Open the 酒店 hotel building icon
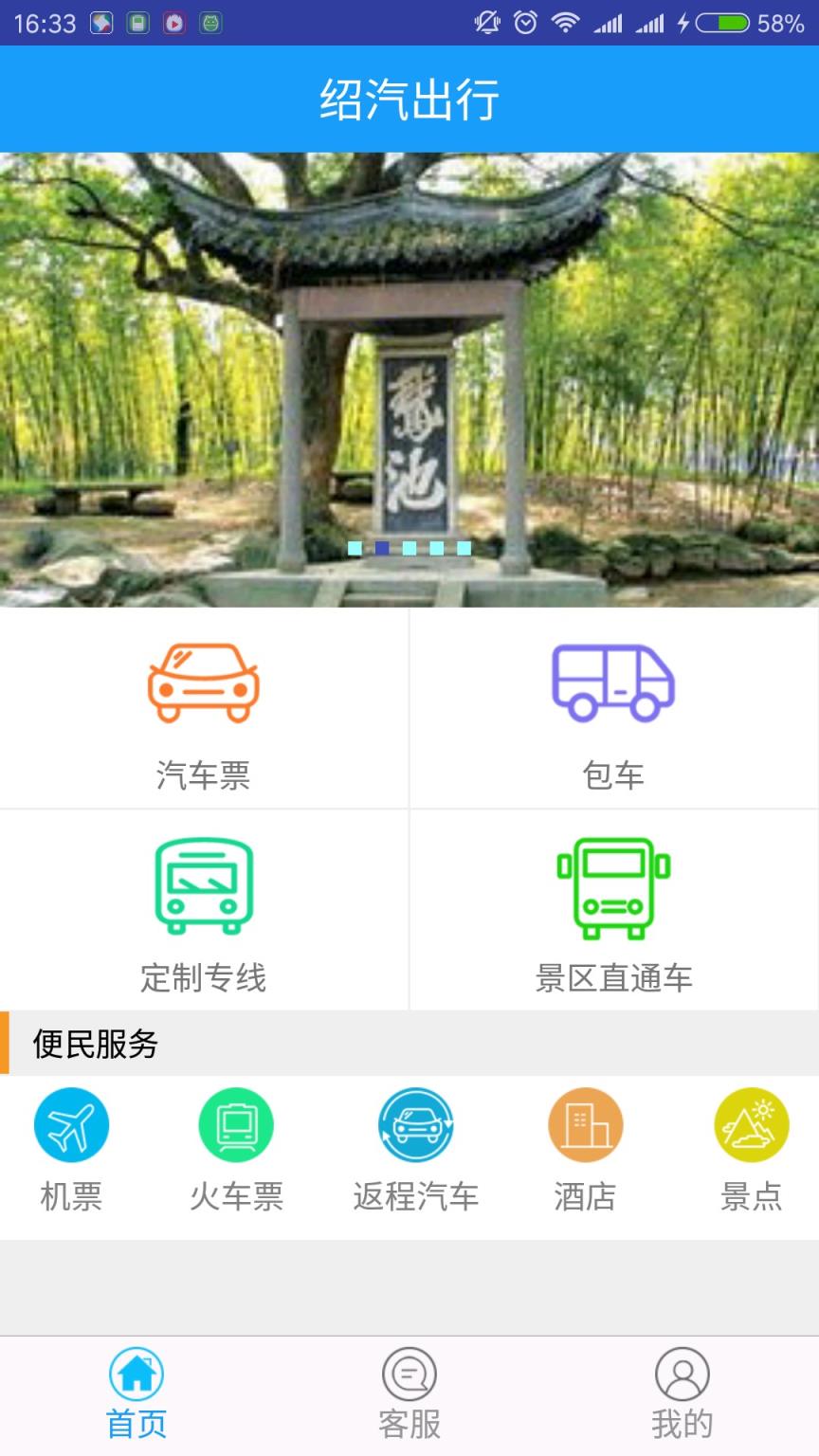 [584, 1123]
